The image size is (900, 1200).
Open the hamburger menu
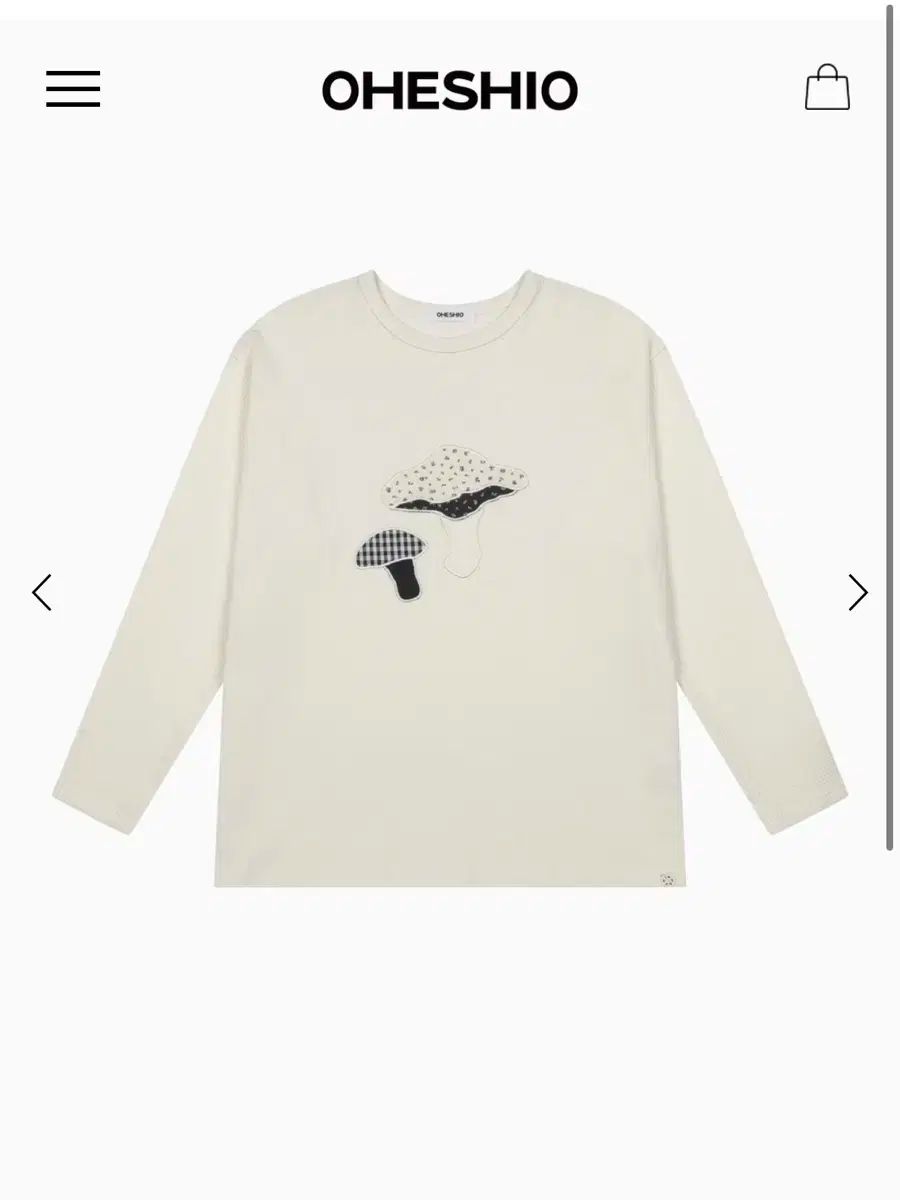73,89
